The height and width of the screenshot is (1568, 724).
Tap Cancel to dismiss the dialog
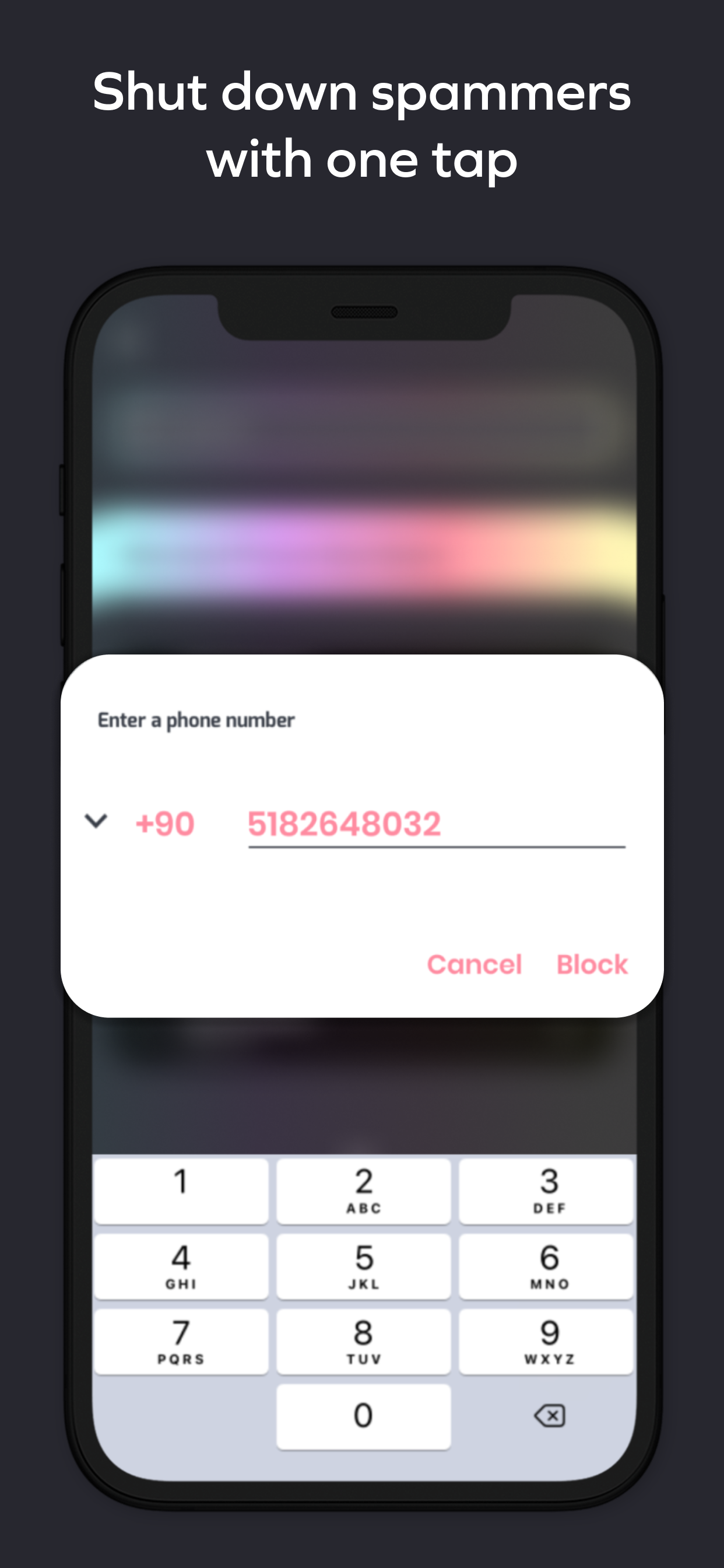point(476,964)
